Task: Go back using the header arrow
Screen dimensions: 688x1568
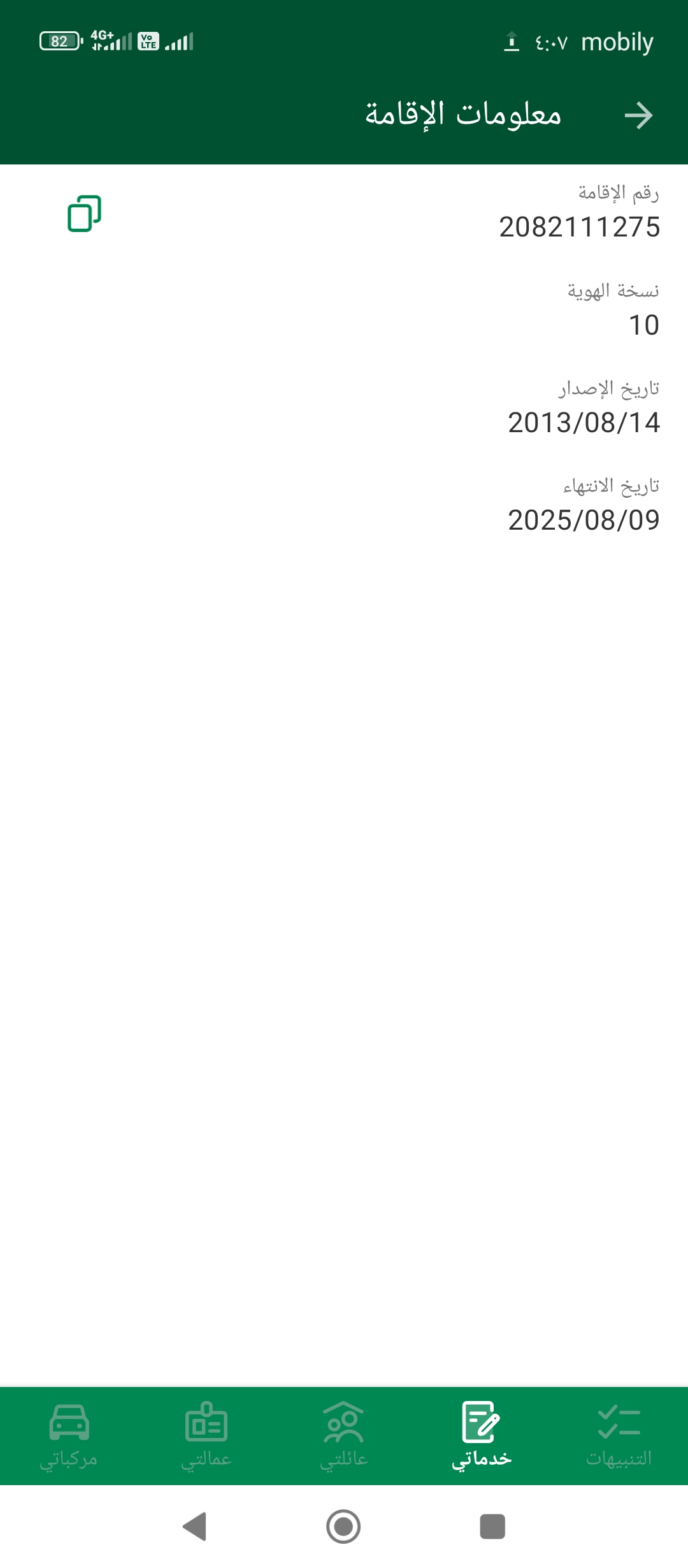Action: coord(638,115)
